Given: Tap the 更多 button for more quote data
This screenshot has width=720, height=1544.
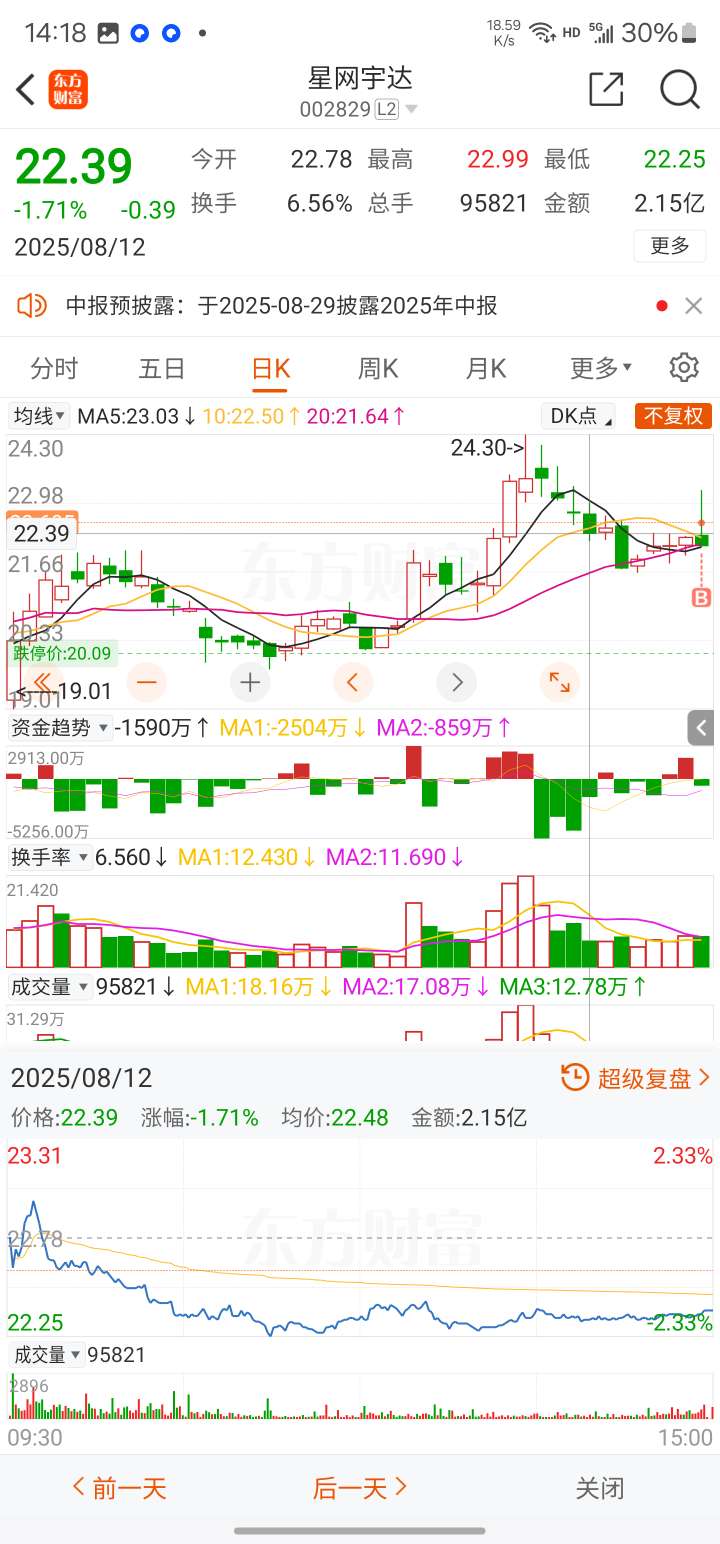Looking at the screenshot, I should (x=670, y=245).
